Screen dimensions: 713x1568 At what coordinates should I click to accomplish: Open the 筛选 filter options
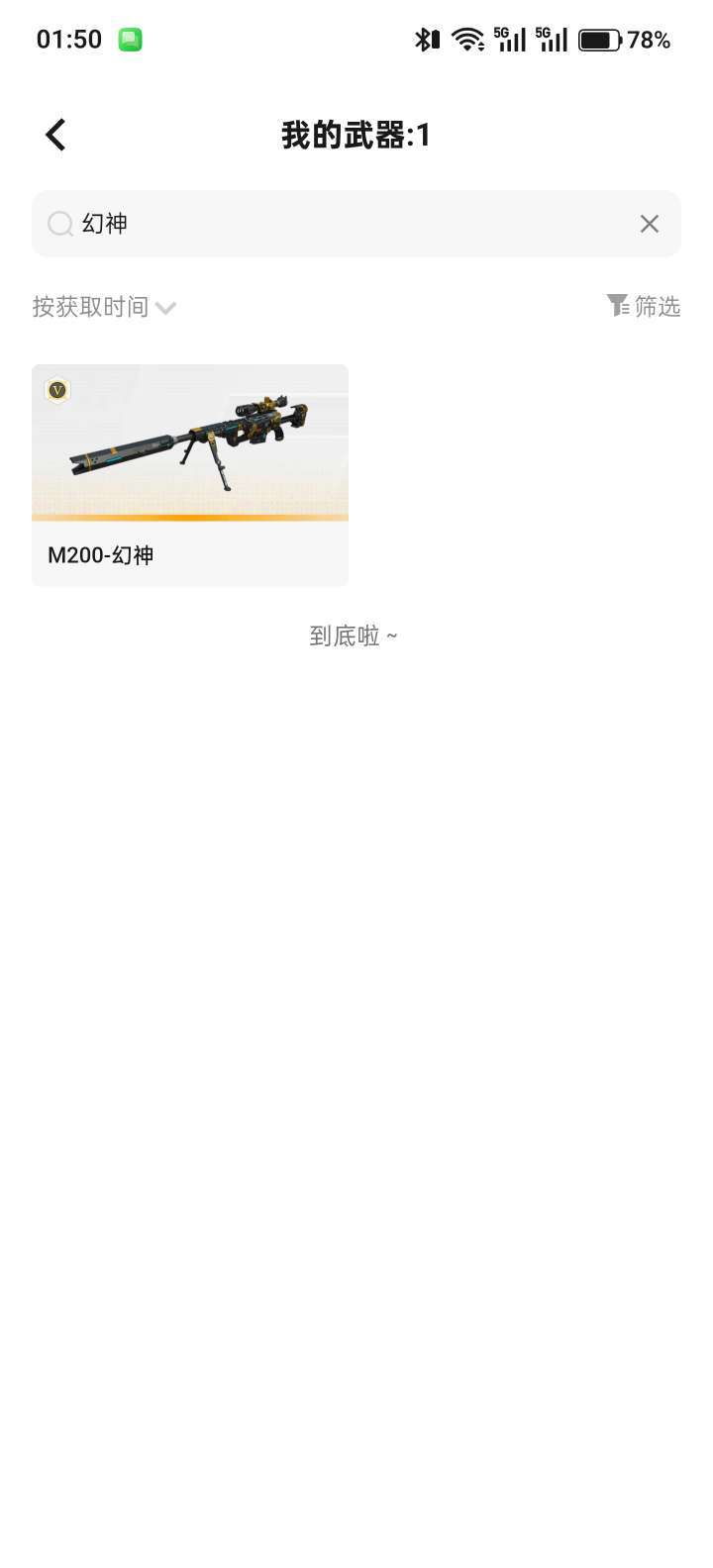click(x=644, y=307)
